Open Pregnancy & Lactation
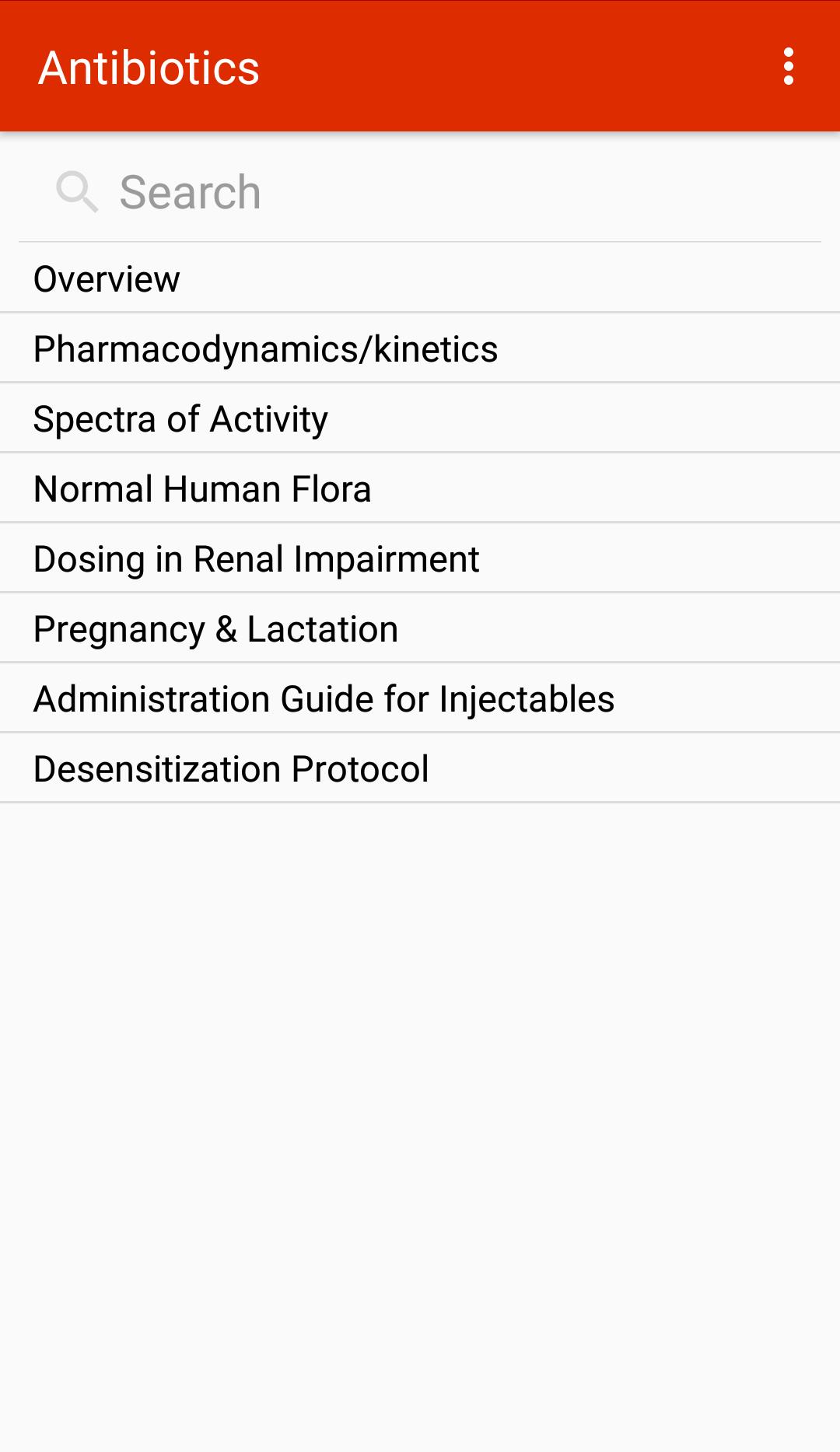The image size is (840, 1452). 420,628
